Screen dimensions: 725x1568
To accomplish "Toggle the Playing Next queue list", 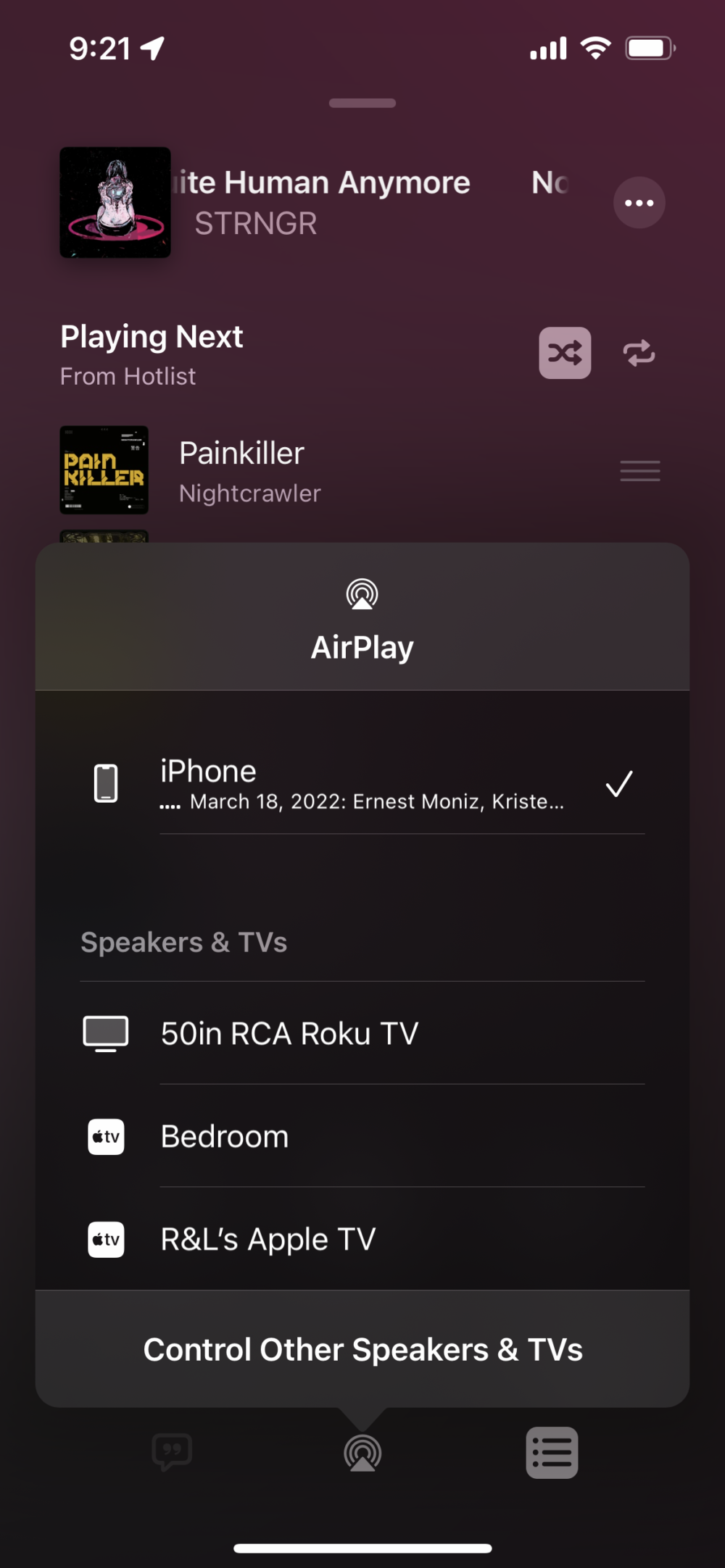I will [552, 1452].
